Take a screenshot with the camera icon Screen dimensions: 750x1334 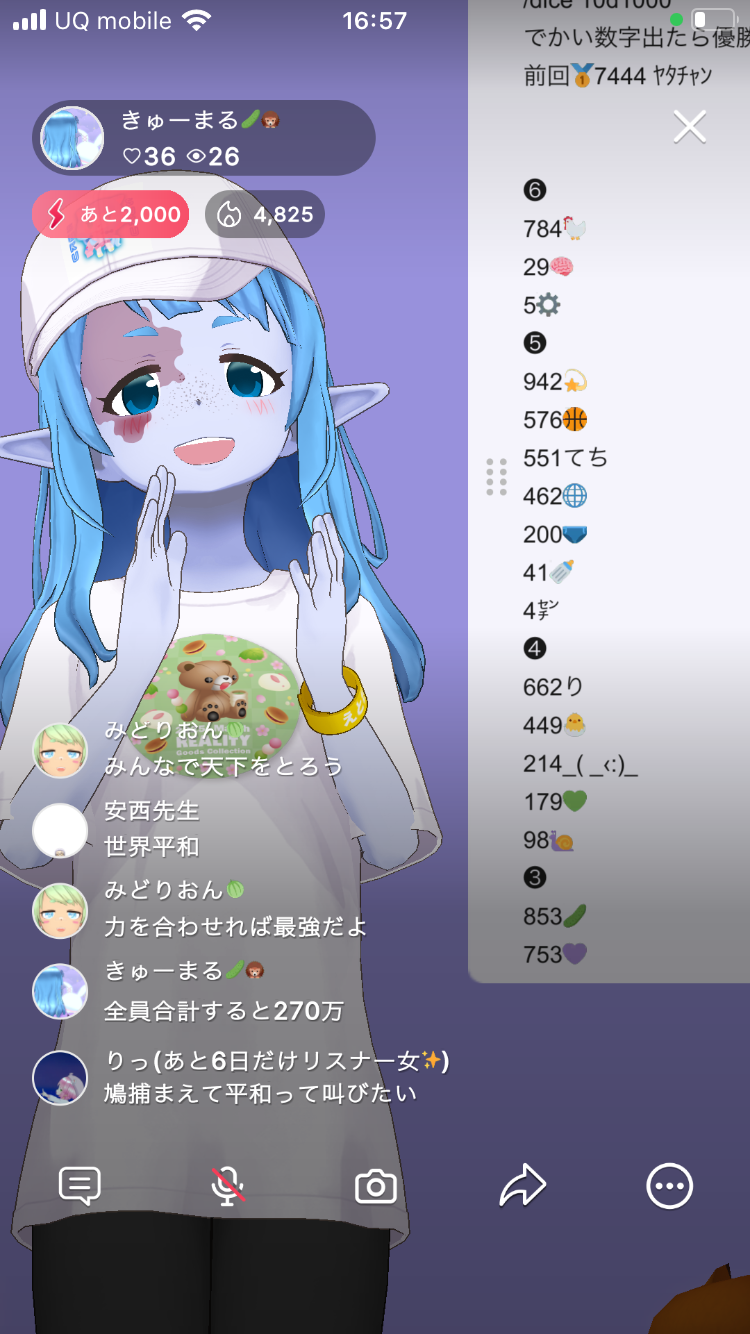point(376,1187)
